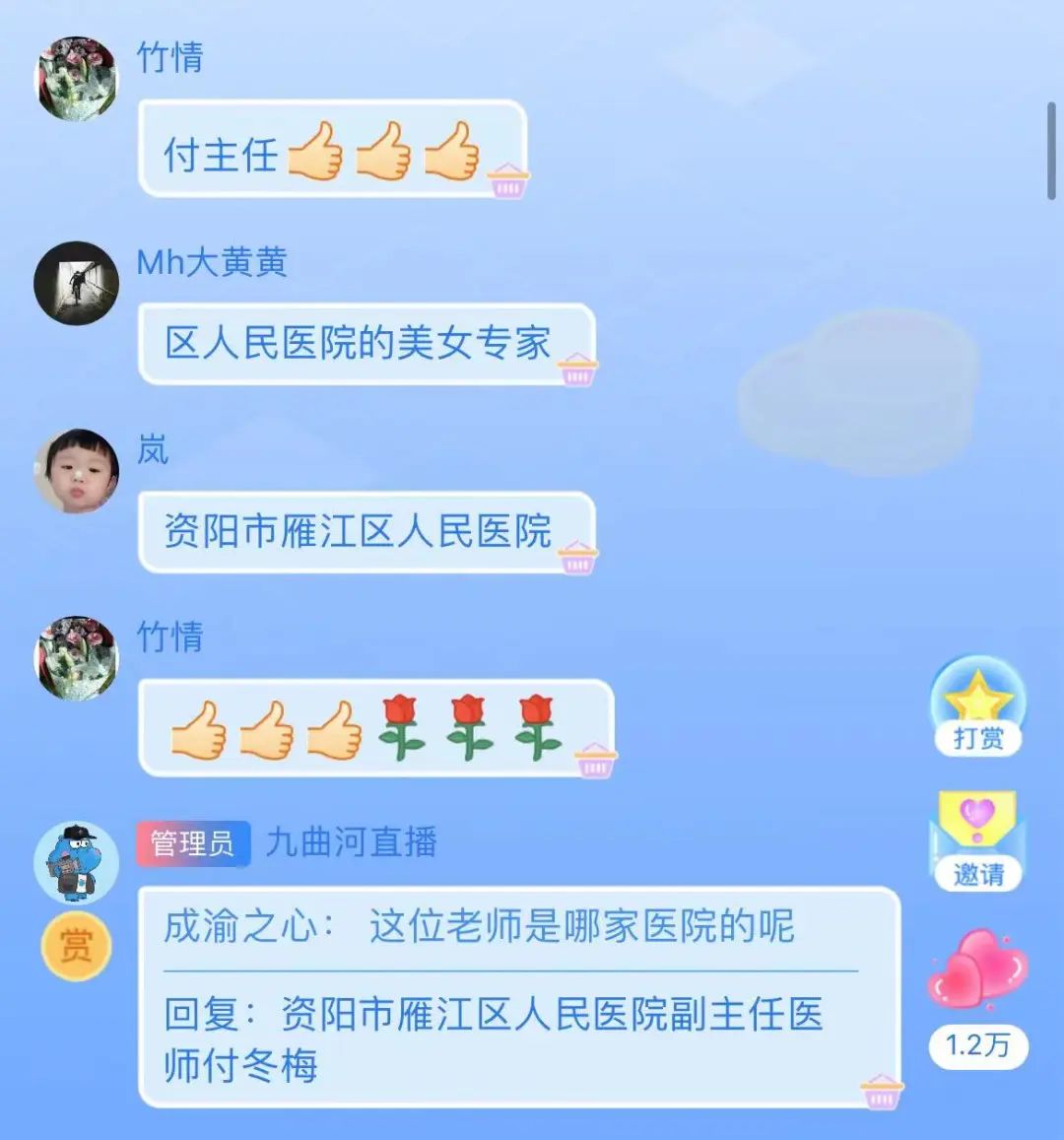
Task: Tap the 打赏 star reward button
Action: (977, 707)
